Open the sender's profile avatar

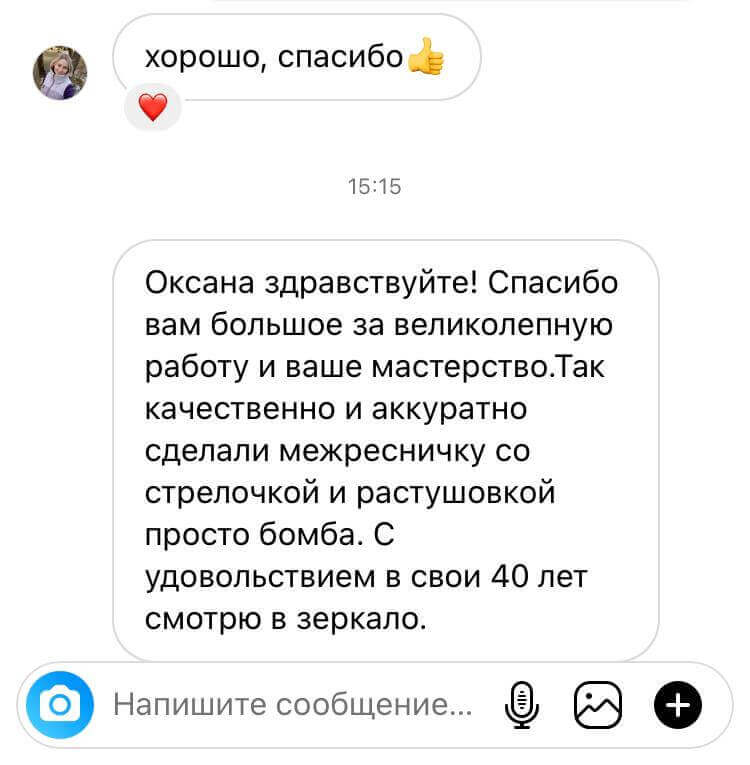click(x=62, y=73)
